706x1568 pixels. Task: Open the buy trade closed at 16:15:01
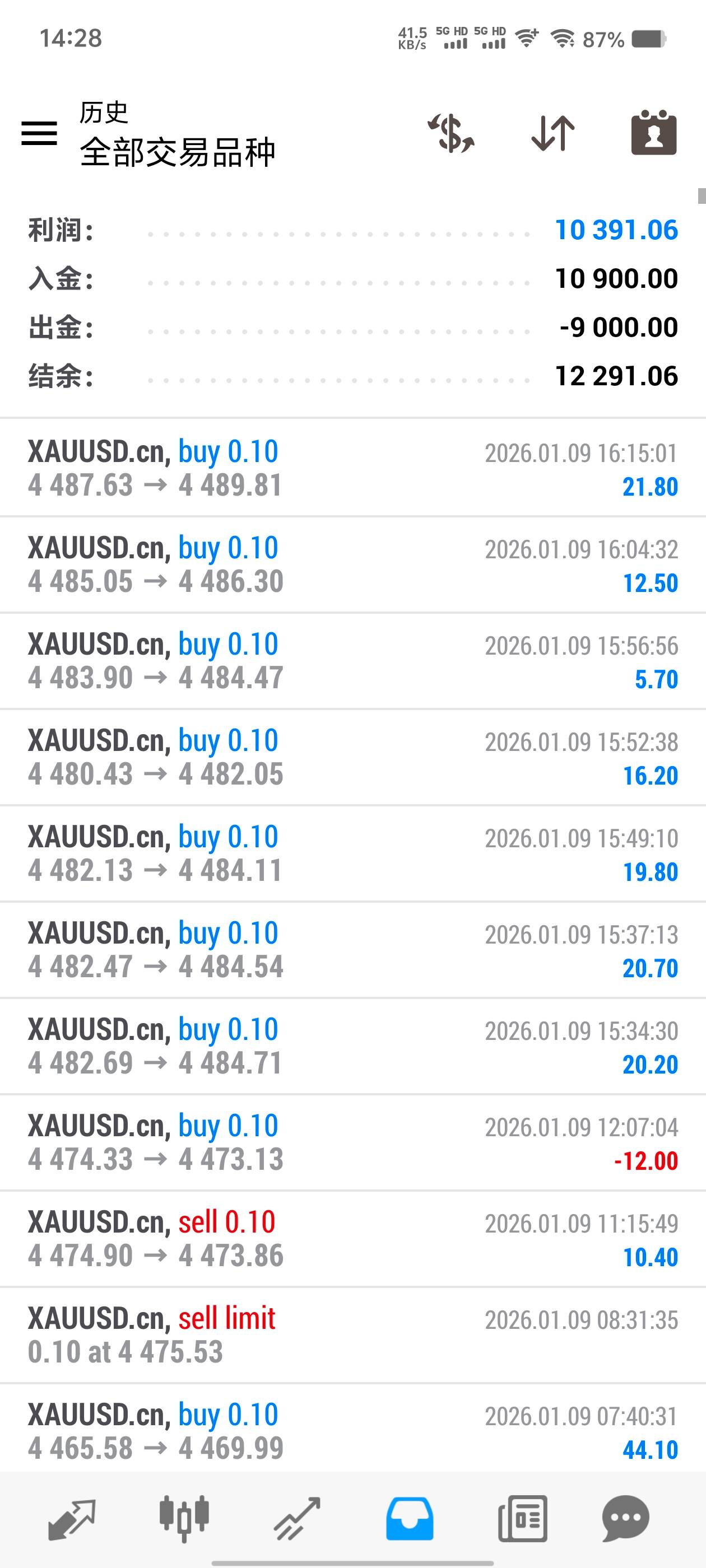pyautogui.click(x=352, y=468)
